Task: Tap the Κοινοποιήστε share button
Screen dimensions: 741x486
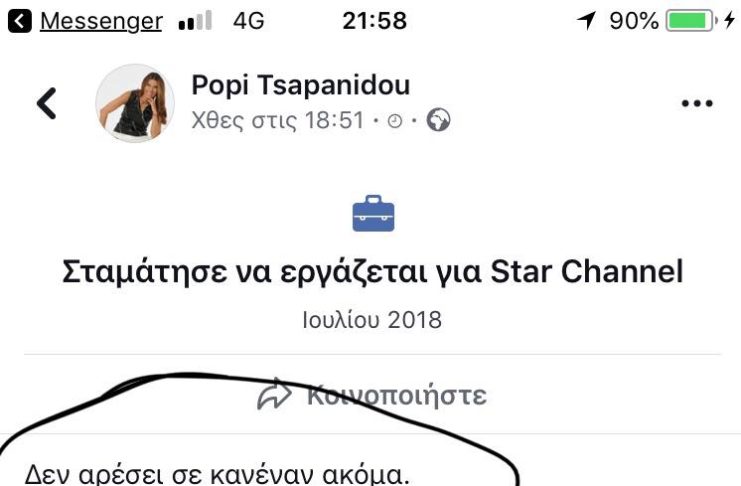Action: click(372, 395)
